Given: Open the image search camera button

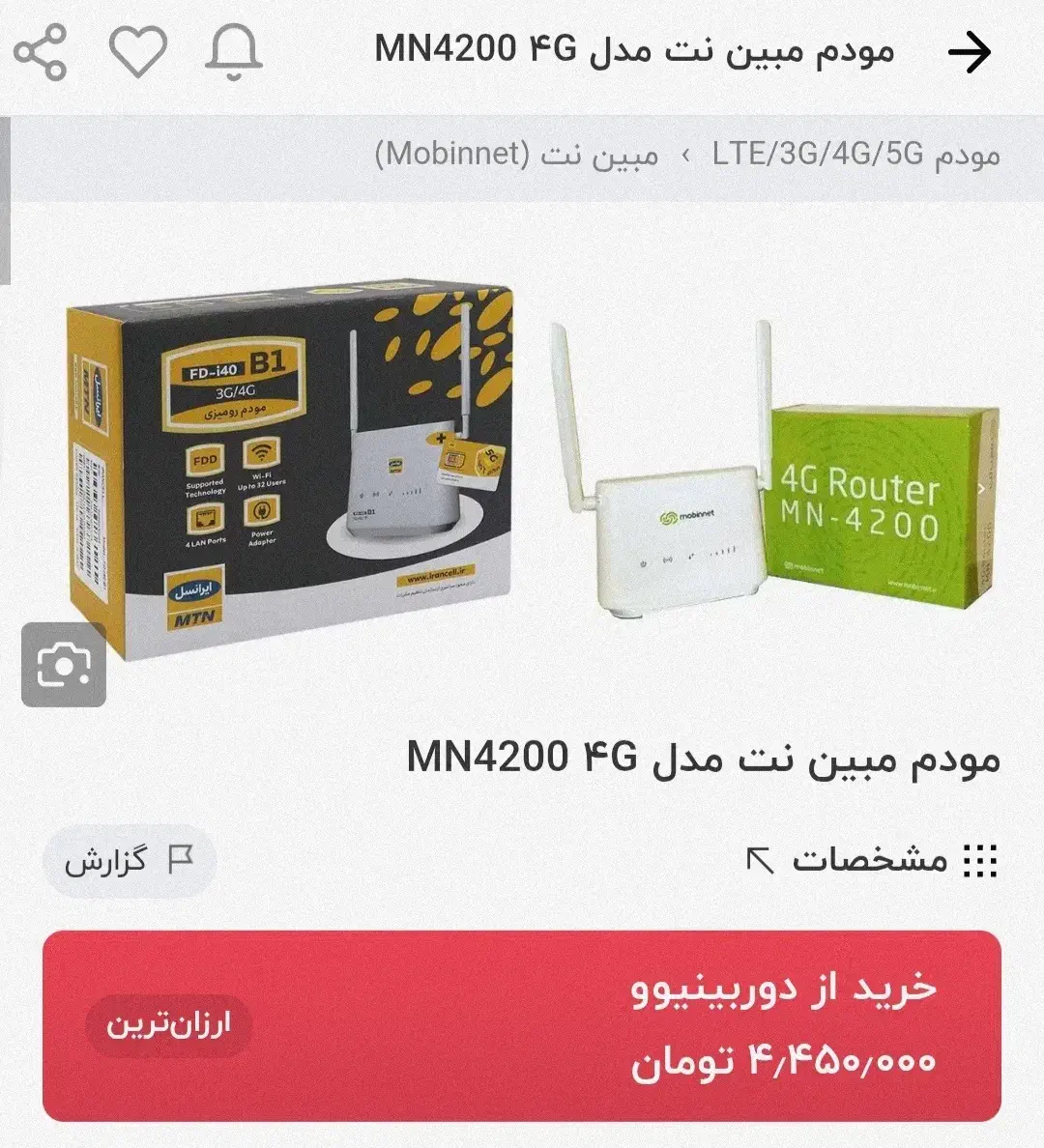Looking at the screenshot, I should point(64,665).
